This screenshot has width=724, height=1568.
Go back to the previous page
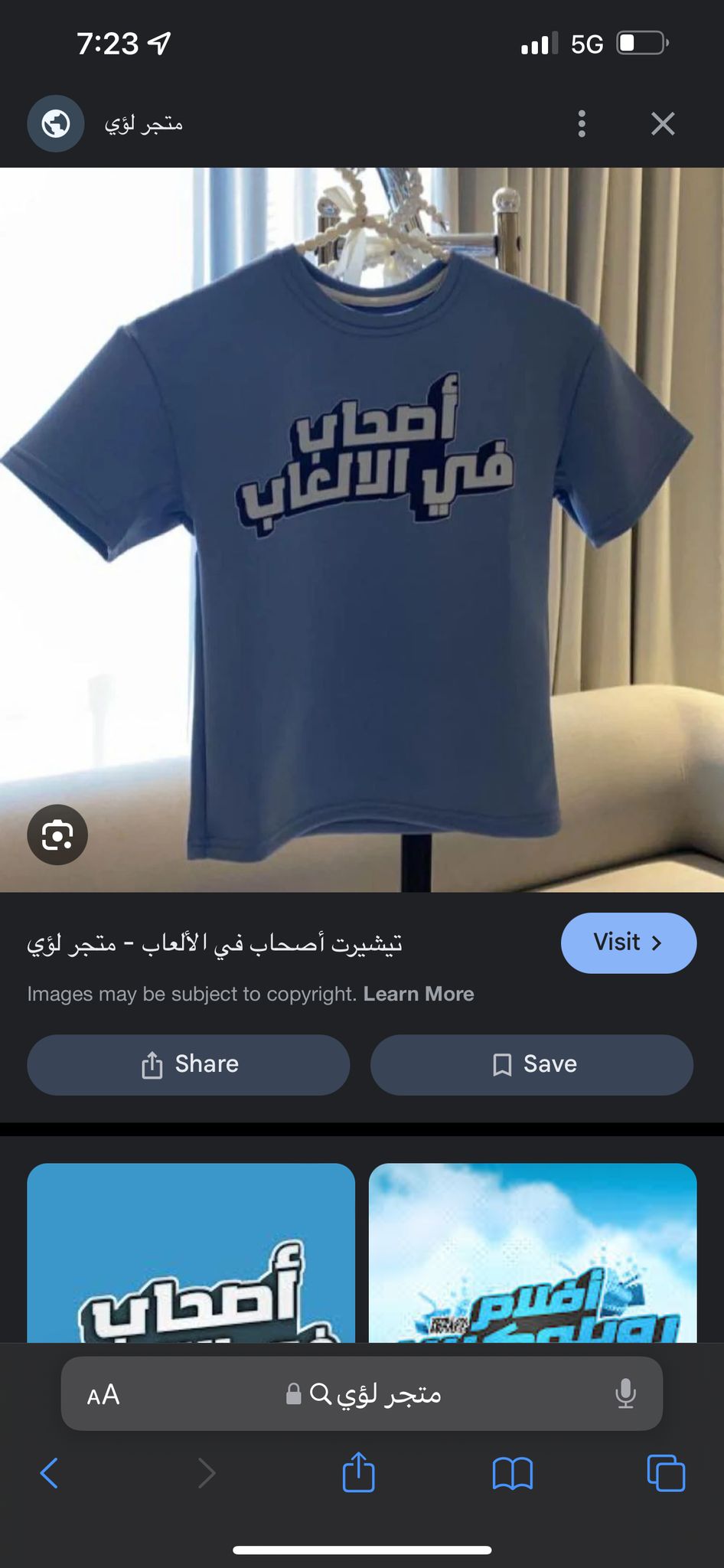[x=49, y=1472]
